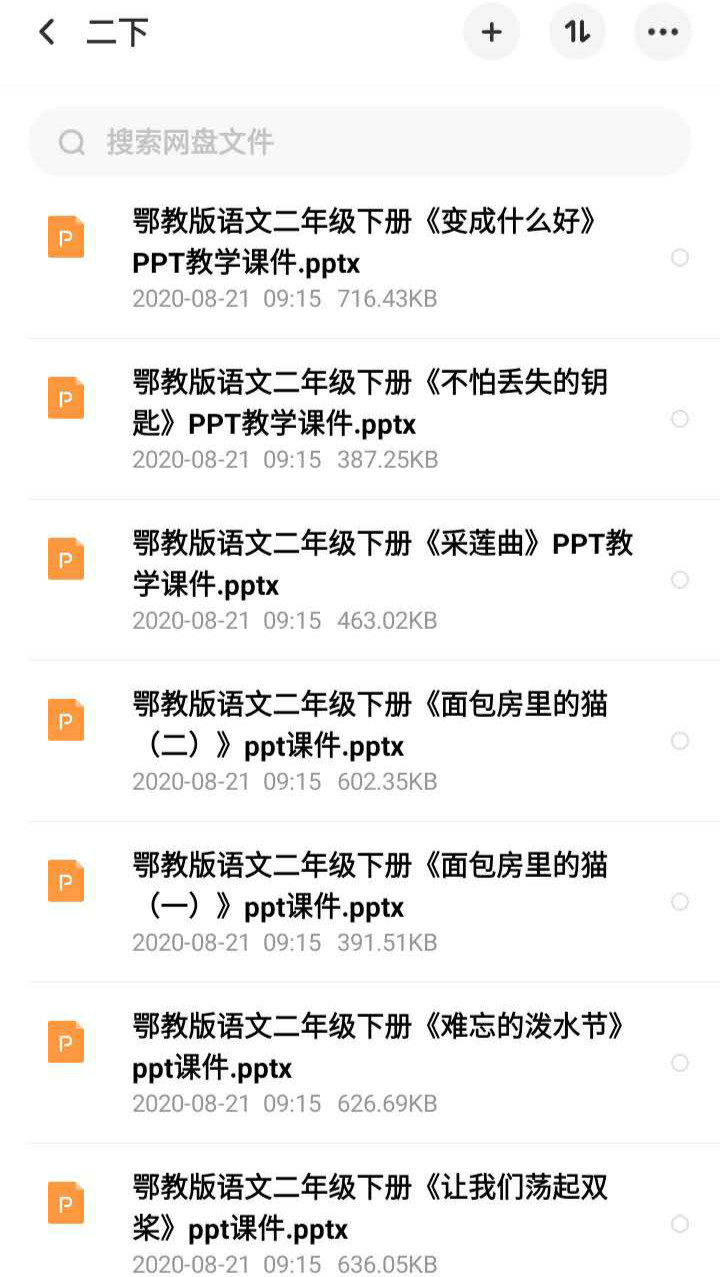Select the 《不怕丢失的钥匙》 file checkbox
The height and width of the screenshot is (1277, 720).
(x=680, y=419)
